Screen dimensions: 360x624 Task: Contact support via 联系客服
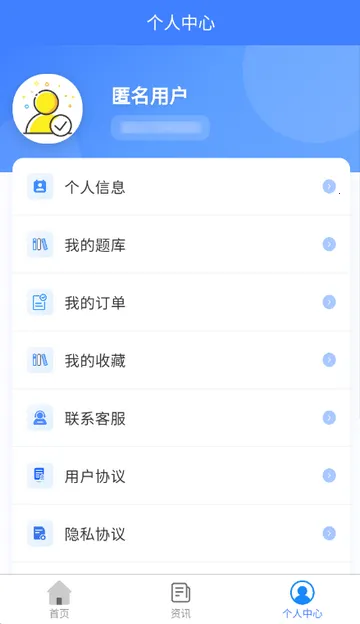(x=181, y=418)
